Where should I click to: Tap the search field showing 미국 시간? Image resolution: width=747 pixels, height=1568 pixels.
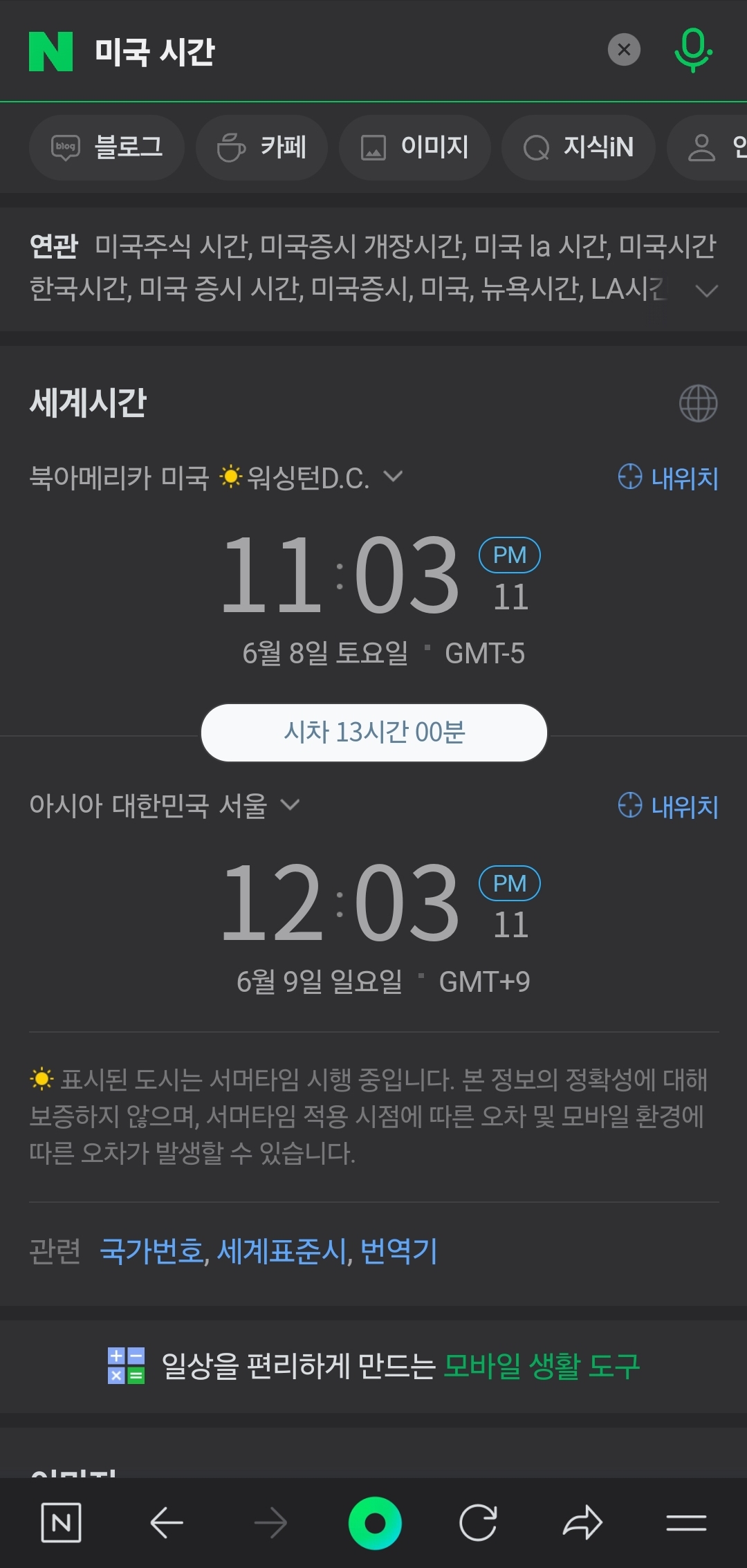[x=339, y=51]
